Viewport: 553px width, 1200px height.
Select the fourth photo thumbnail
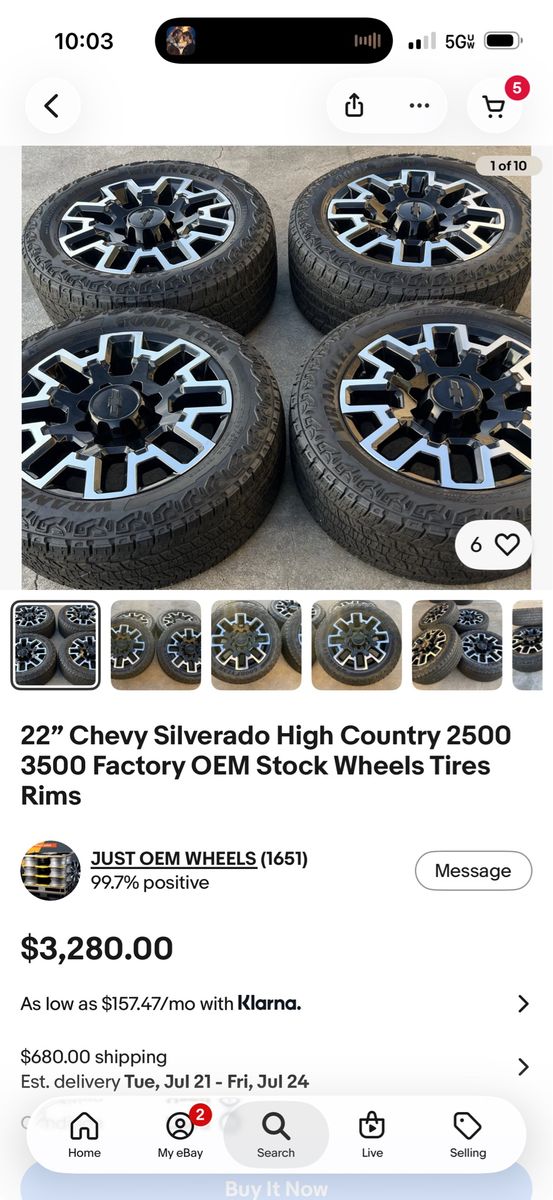[356, 645]
